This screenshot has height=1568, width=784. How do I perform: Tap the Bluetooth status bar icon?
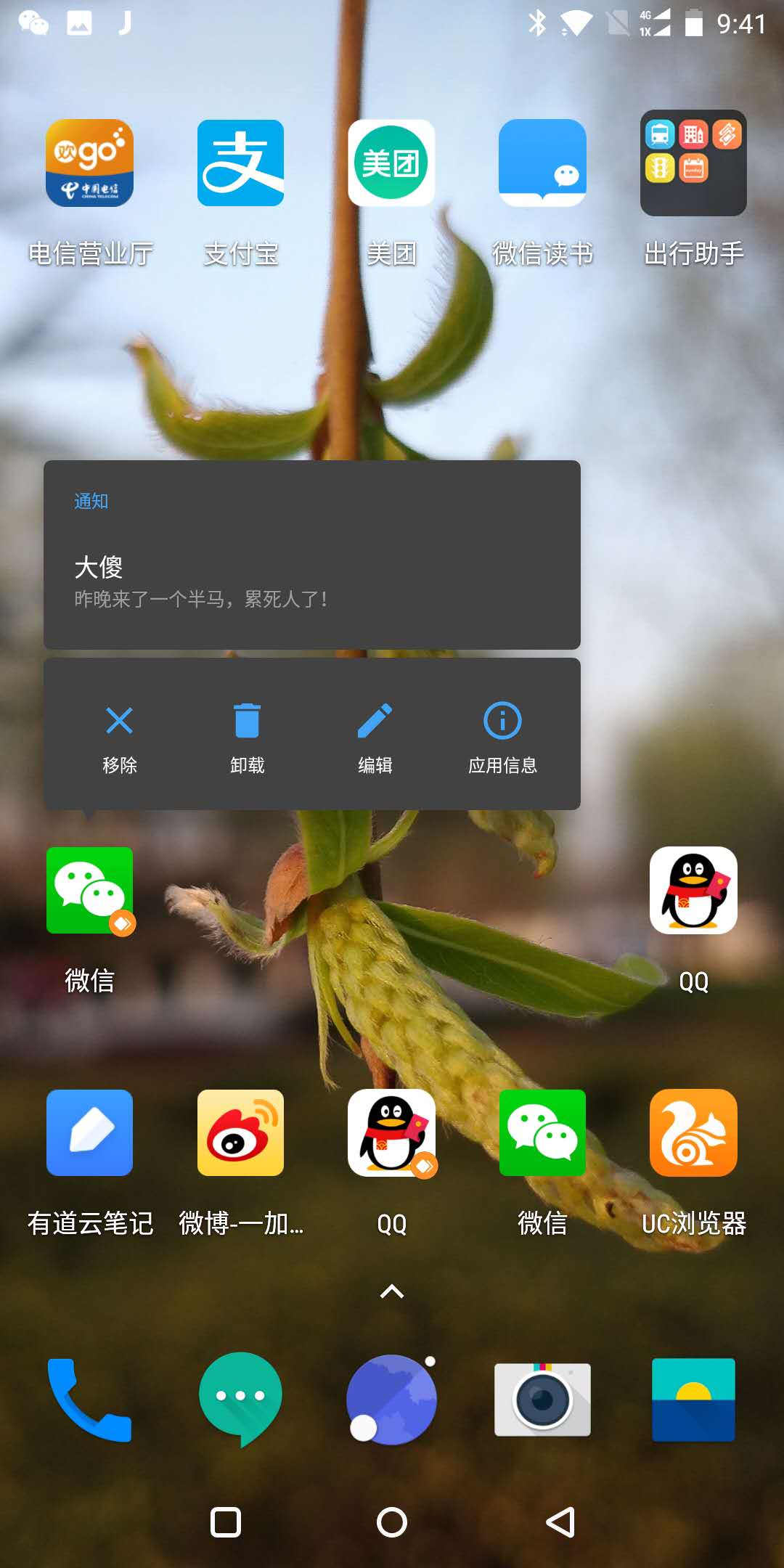pos(538,23)
